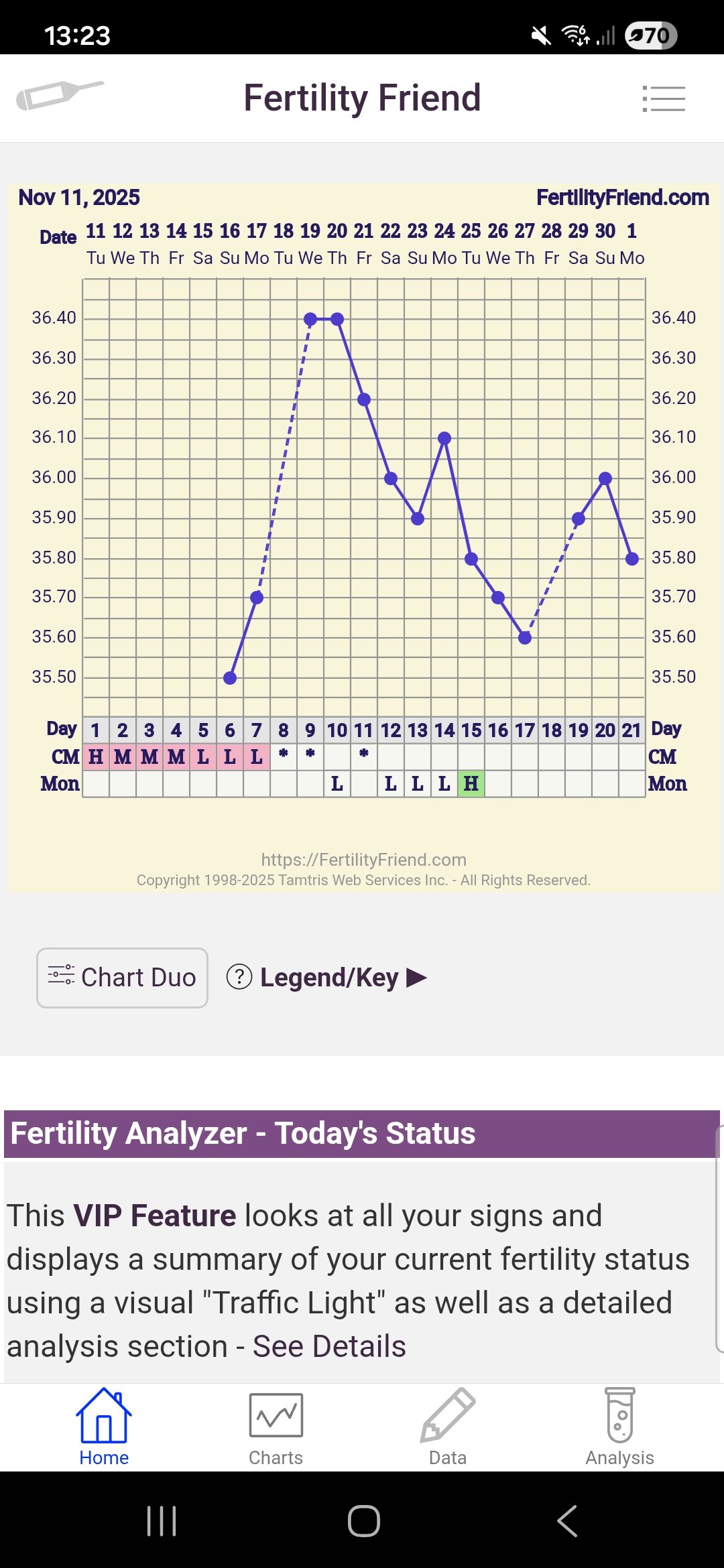The height and width of the screenshot is (1568, 724).
Task: Open the hamburger menu icon
Action: (664, 99)
